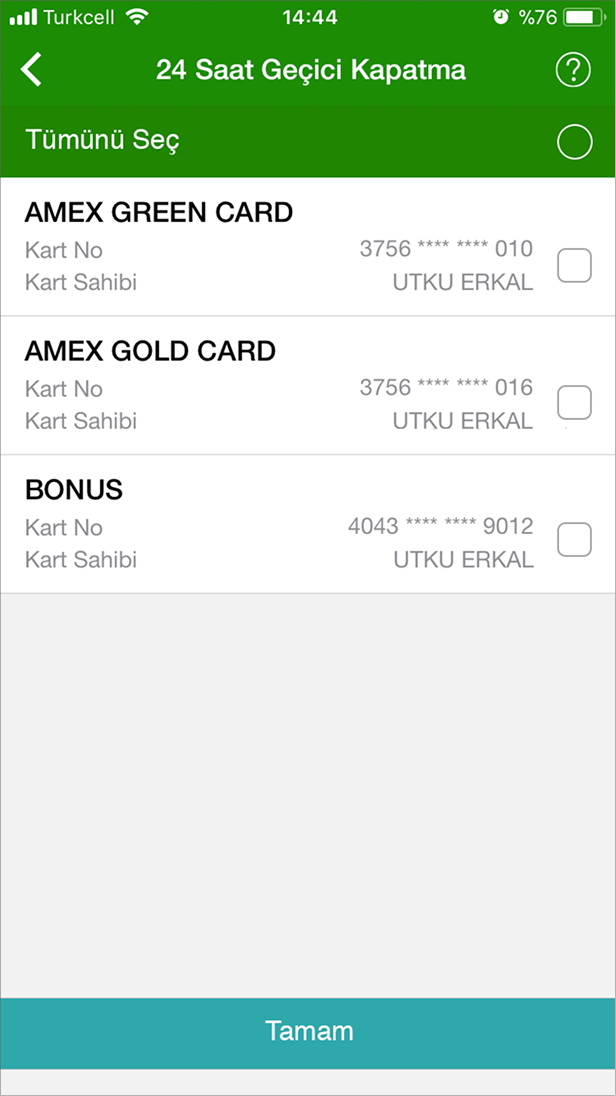Check the AMEX GREEN CARD checkbox
616x1096 pixels.
[x=574, y=265]
